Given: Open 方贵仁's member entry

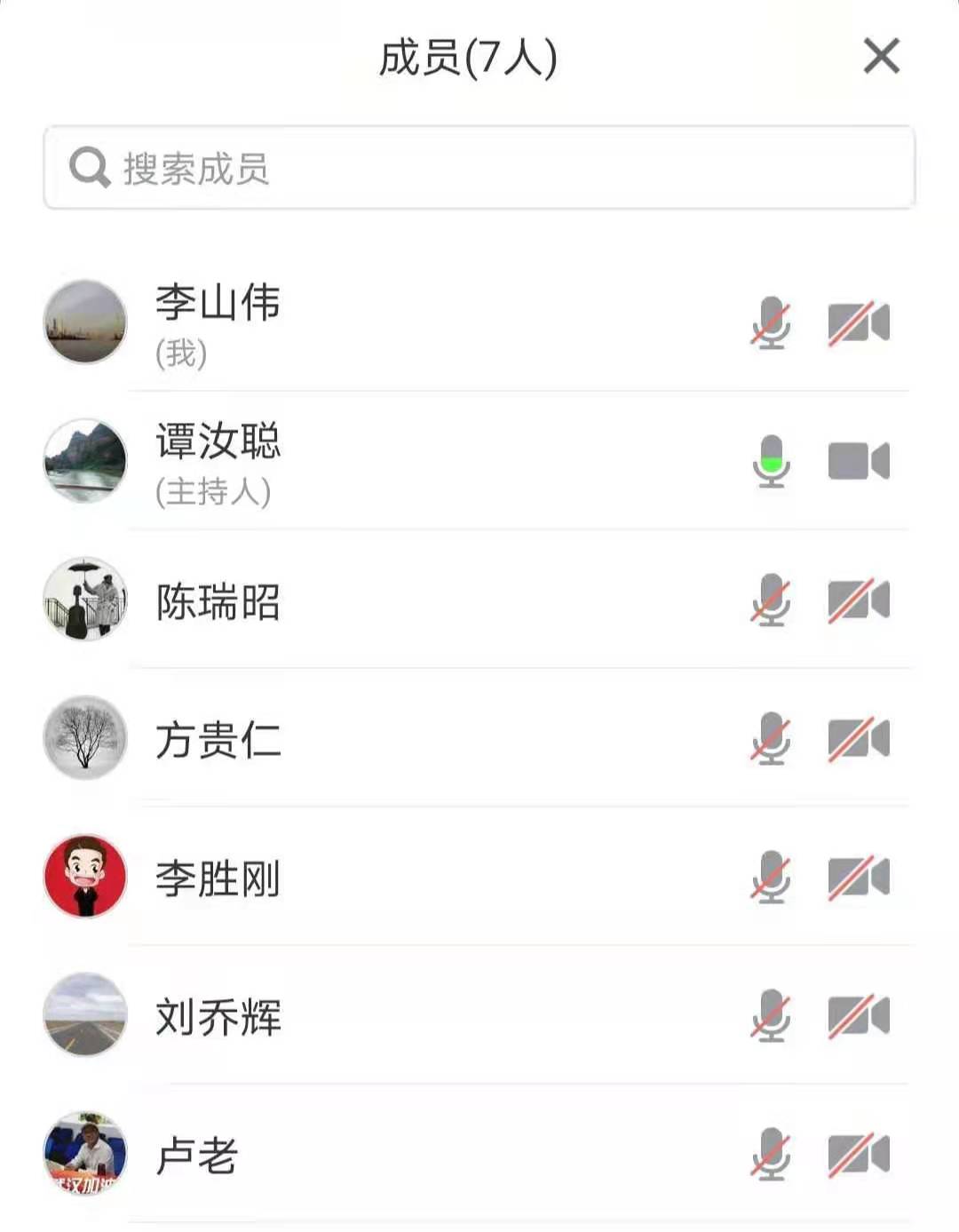Looking at the screenshot, I should point(218,740).
